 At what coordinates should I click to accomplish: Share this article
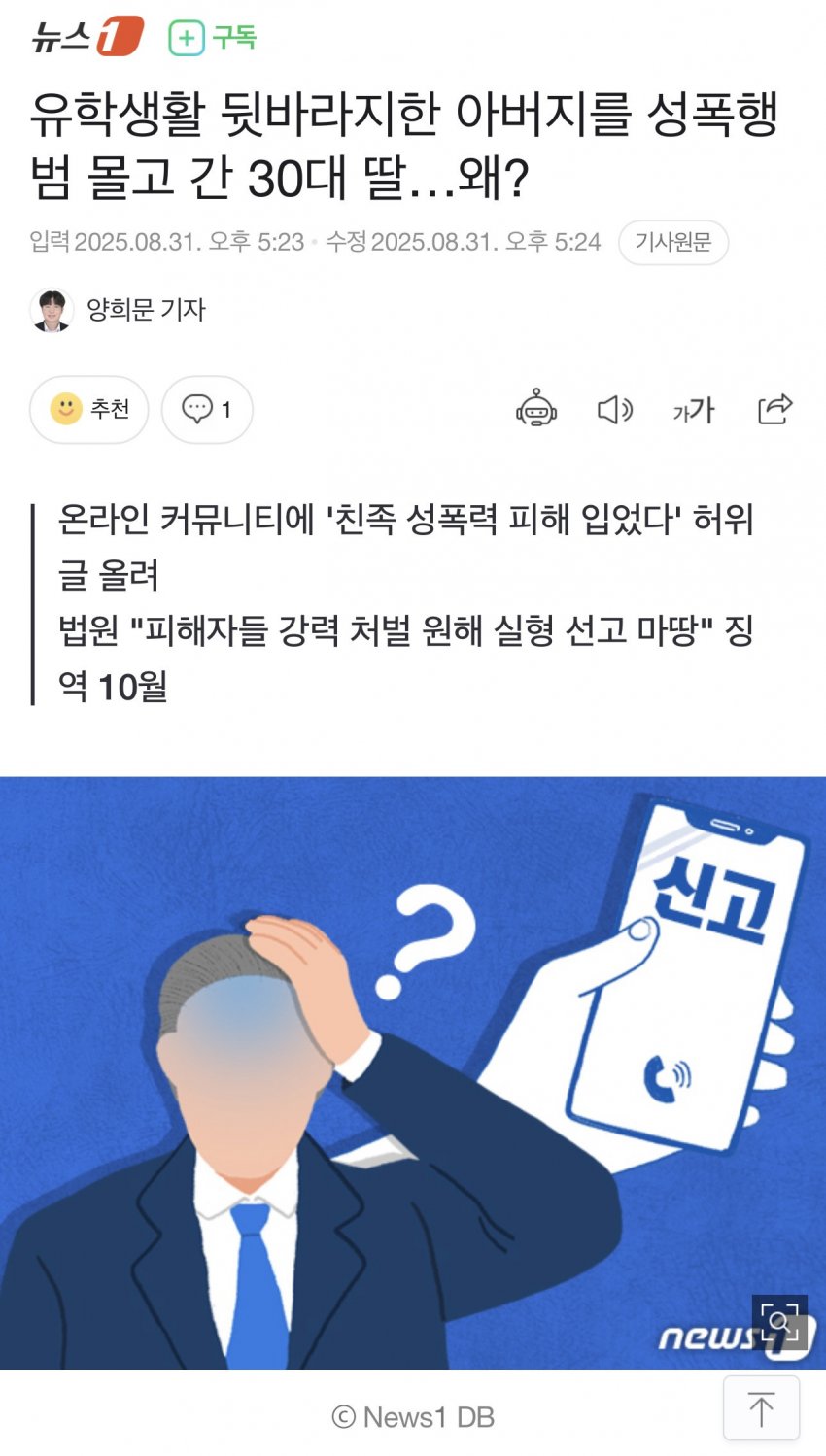click(774, 409)
